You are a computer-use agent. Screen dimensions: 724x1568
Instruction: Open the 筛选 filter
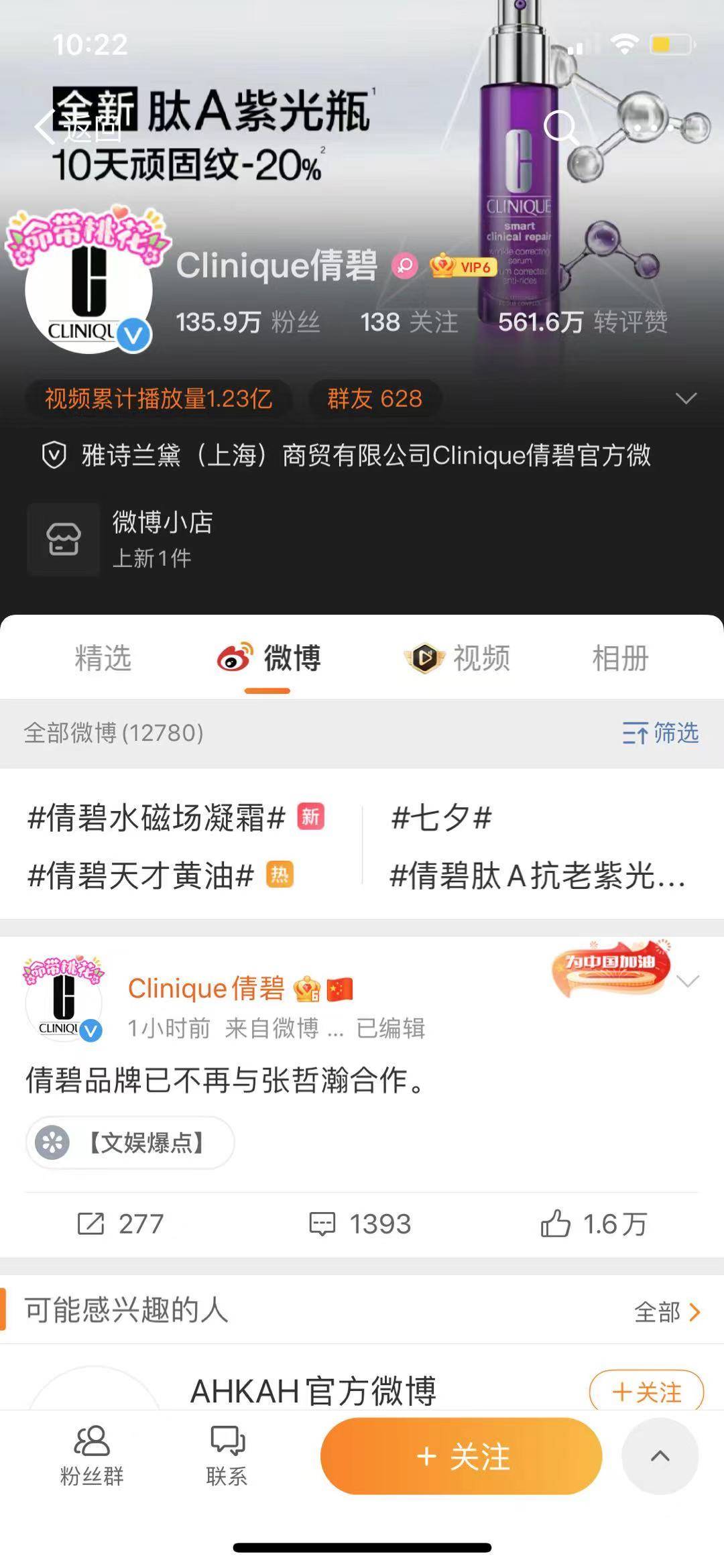[660, 733]
